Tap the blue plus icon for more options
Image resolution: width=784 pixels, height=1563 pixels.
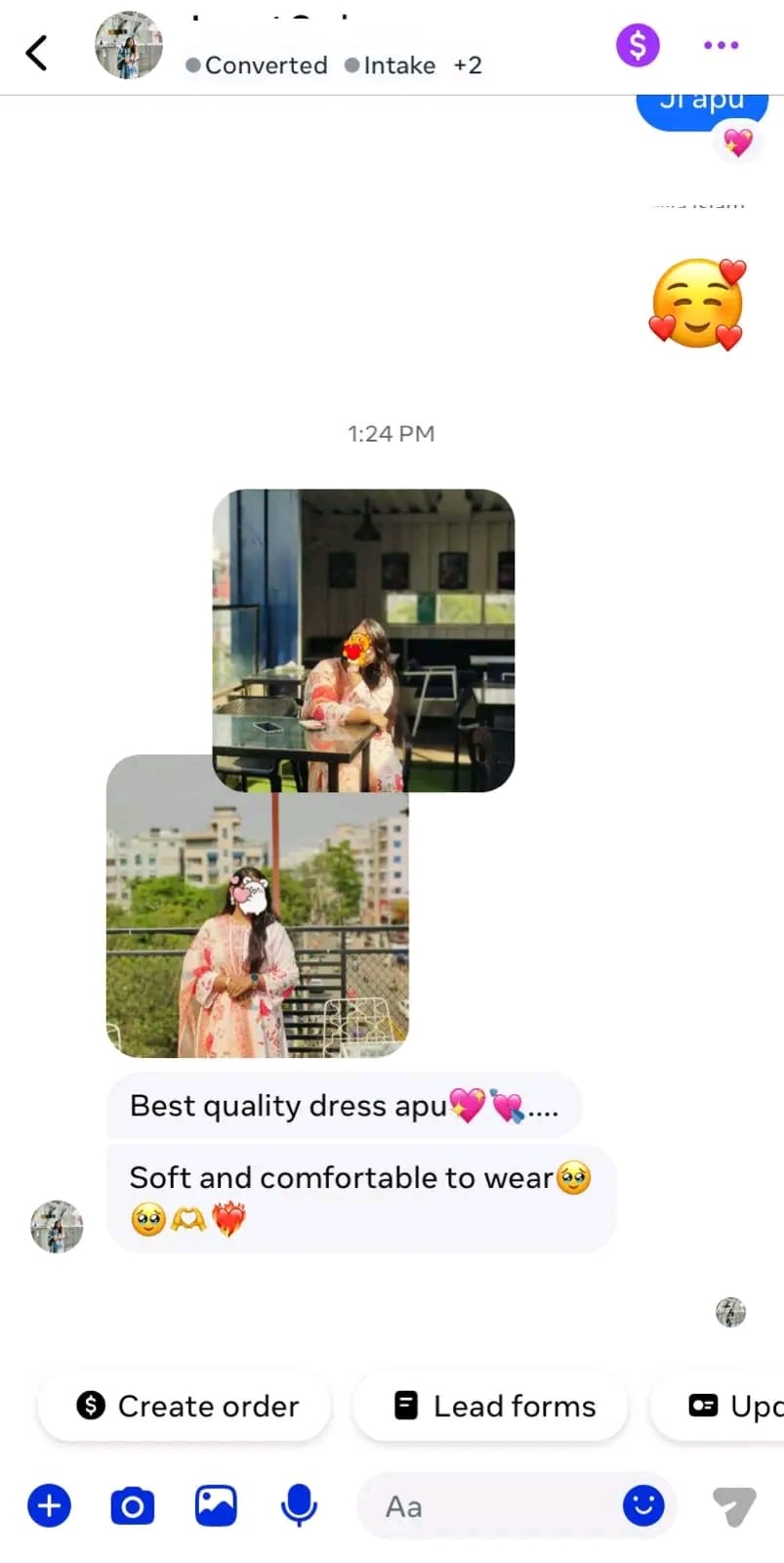(49, 1505)
